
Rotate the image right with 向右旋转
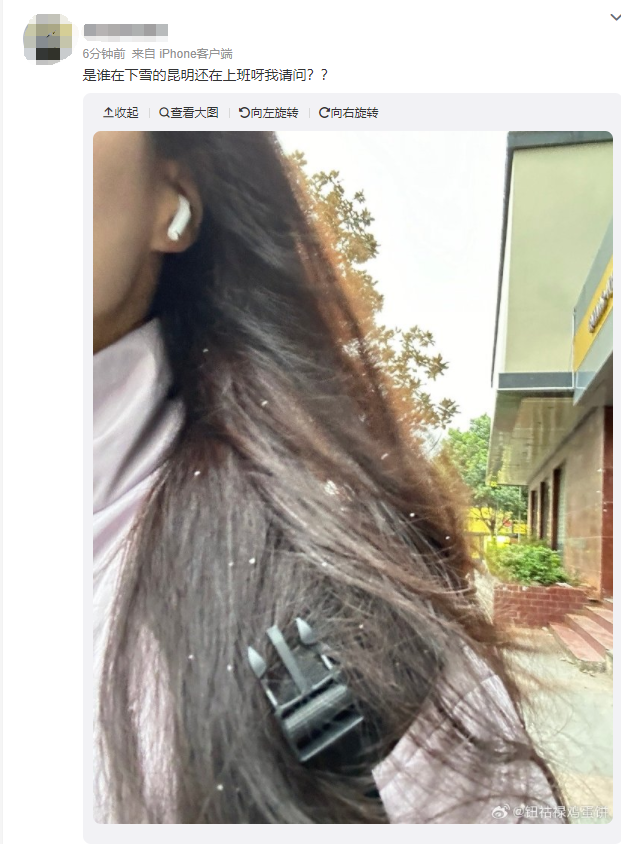[x=349, y=113]
